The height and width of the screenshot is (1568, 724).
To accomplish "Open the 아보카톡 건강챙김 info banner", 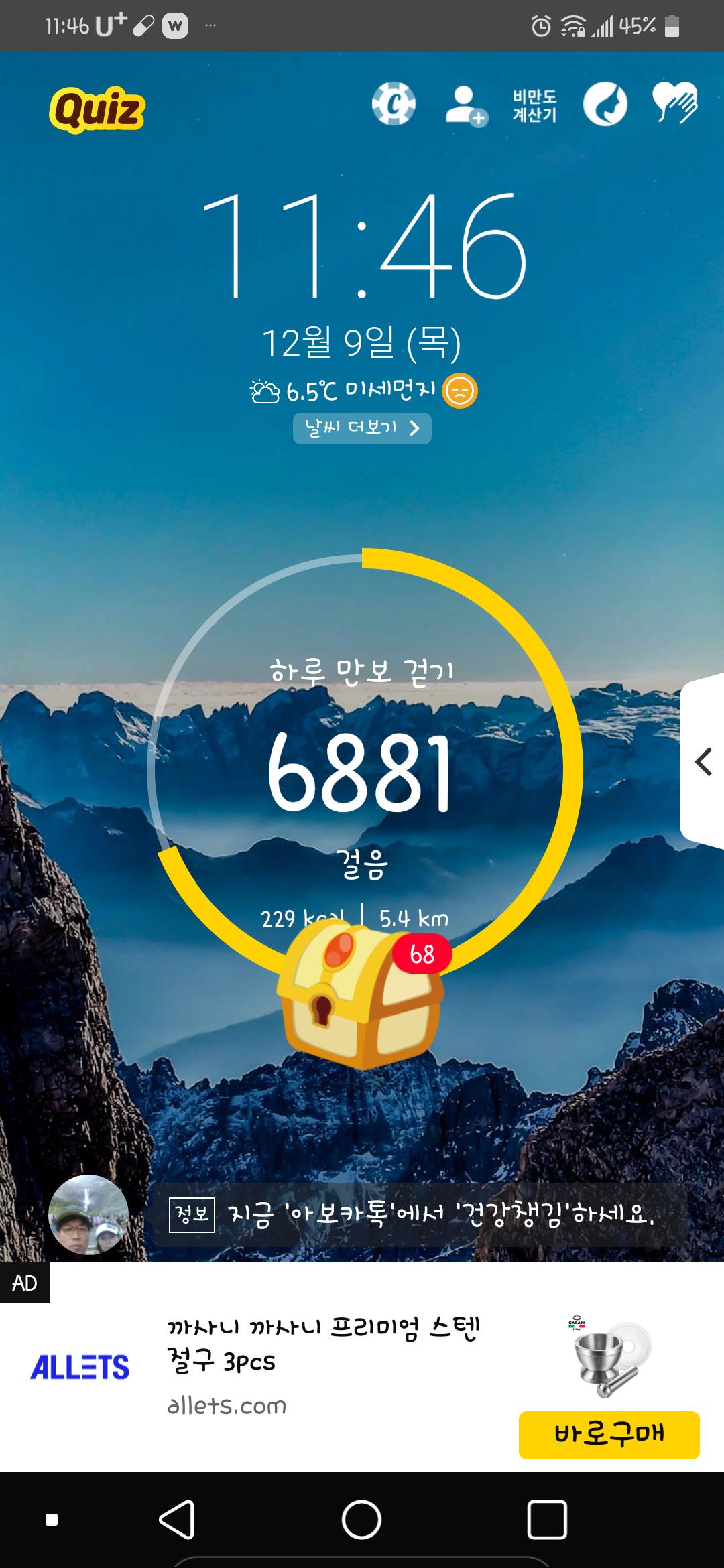I will point(419,1214).
